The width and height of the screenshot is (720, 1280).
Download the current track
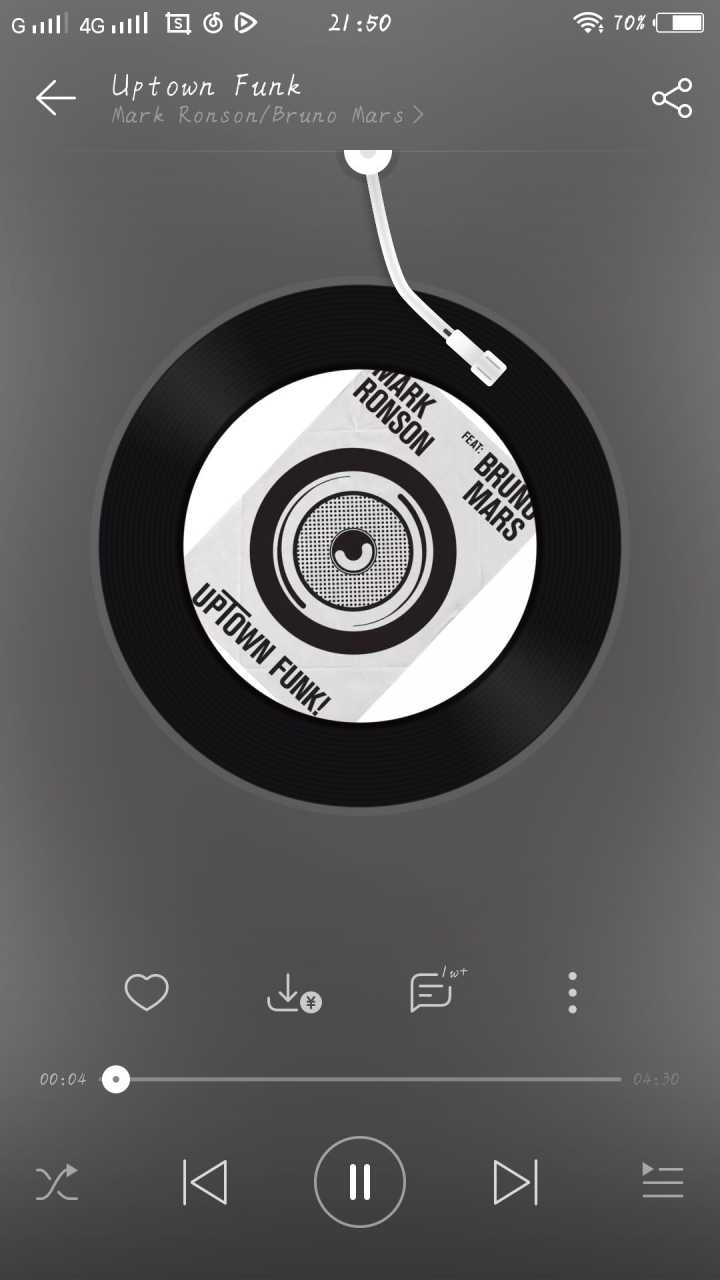tap(292, 993)
